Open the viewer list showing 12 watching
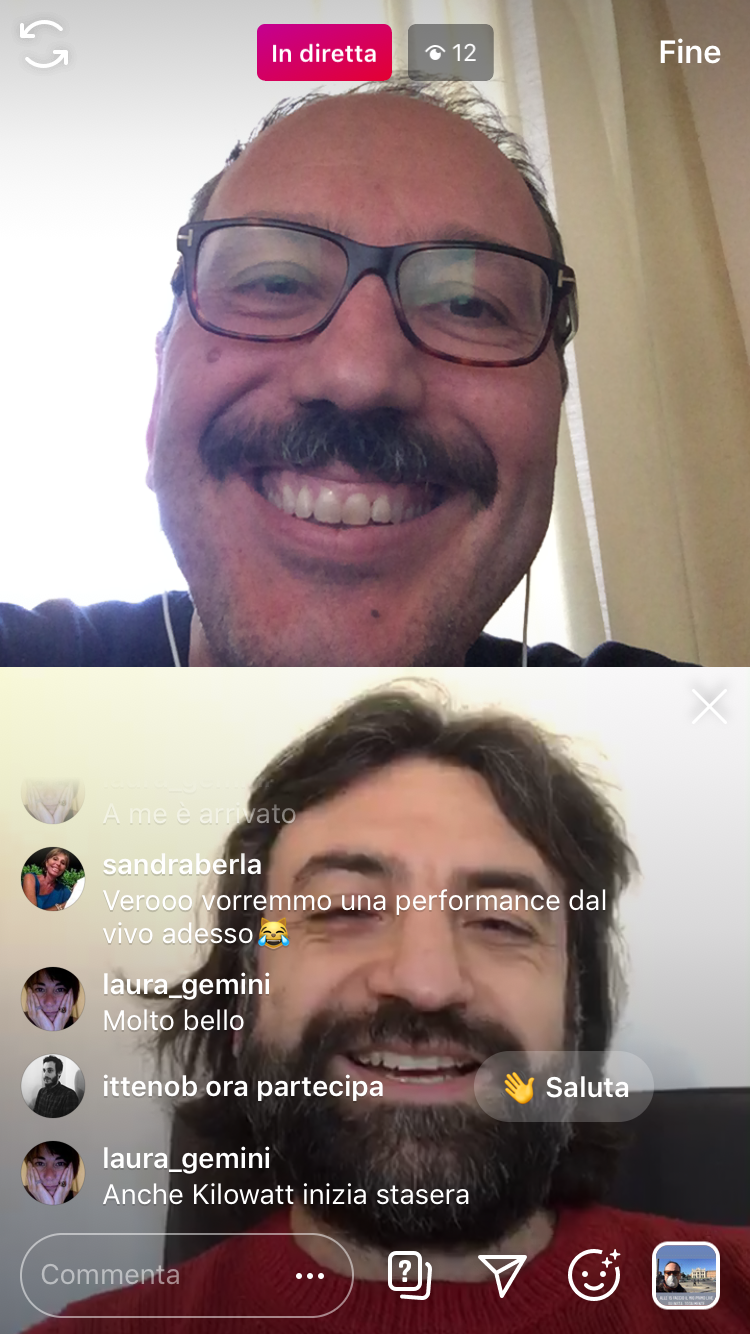The image size is (750, 1334). [x=451, y=53]
